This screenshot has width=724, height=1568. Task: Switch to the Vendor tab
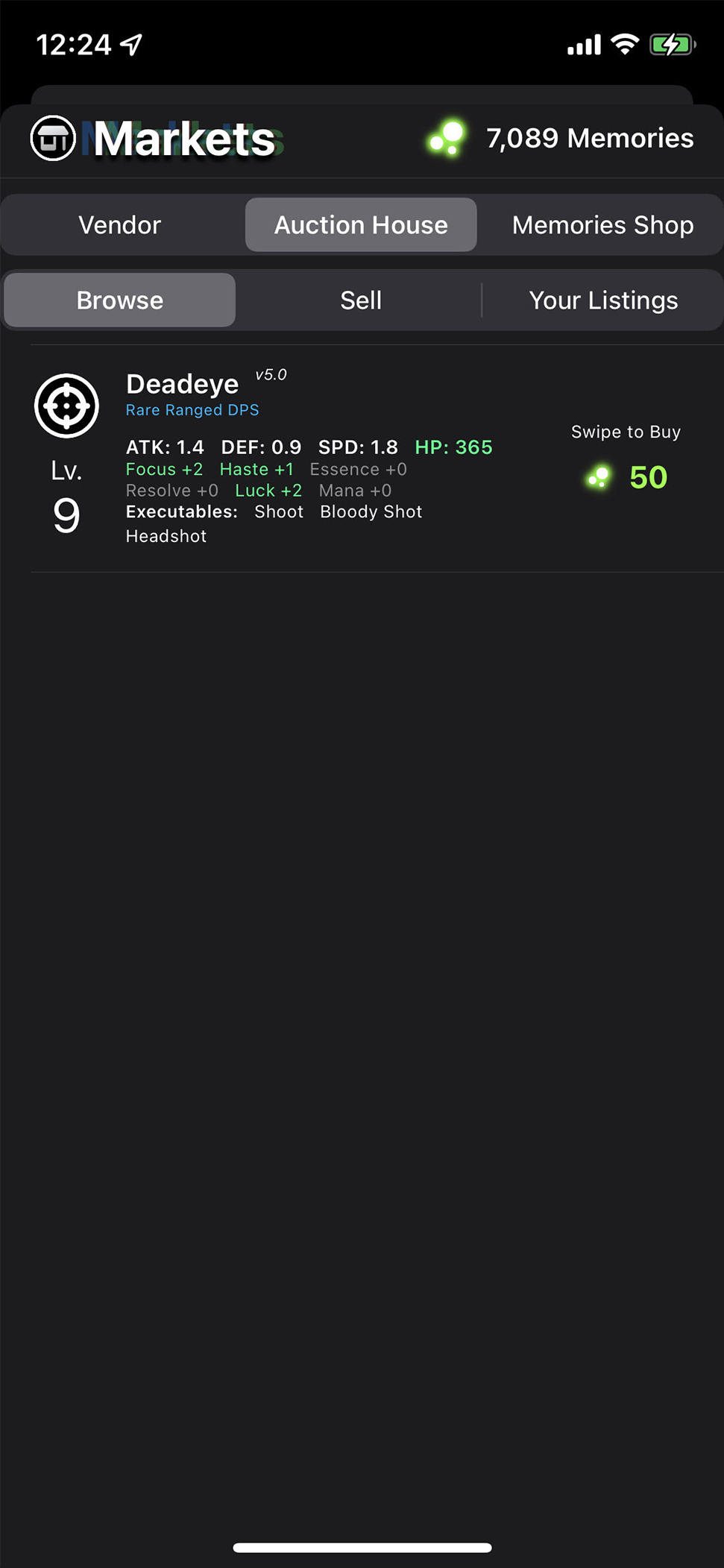(120, 225)
